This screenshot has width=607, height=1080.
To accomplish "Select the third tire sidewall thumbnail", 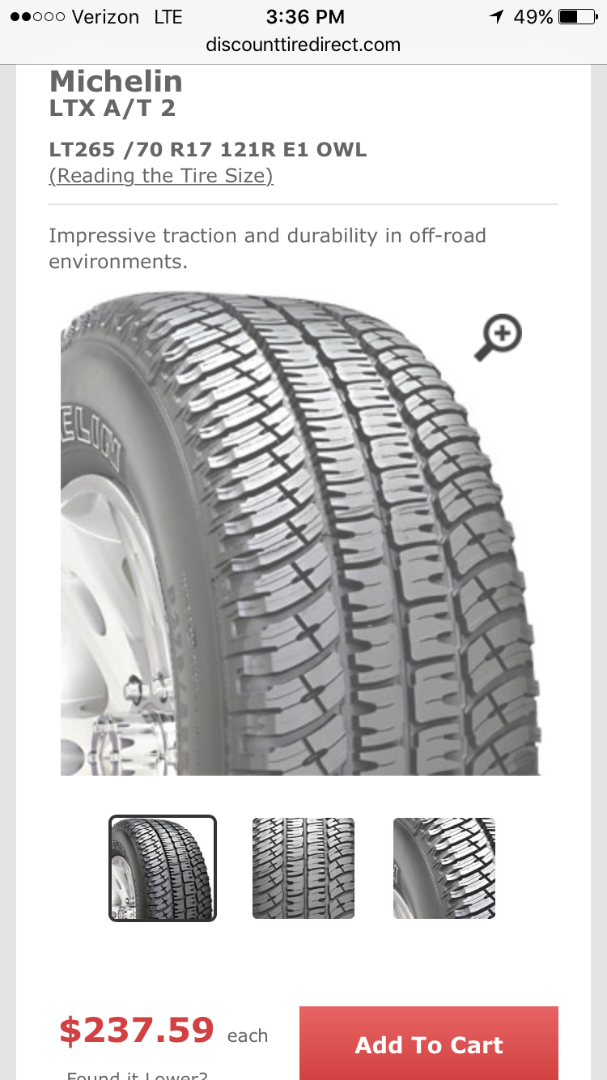I will tap(444, 868).
